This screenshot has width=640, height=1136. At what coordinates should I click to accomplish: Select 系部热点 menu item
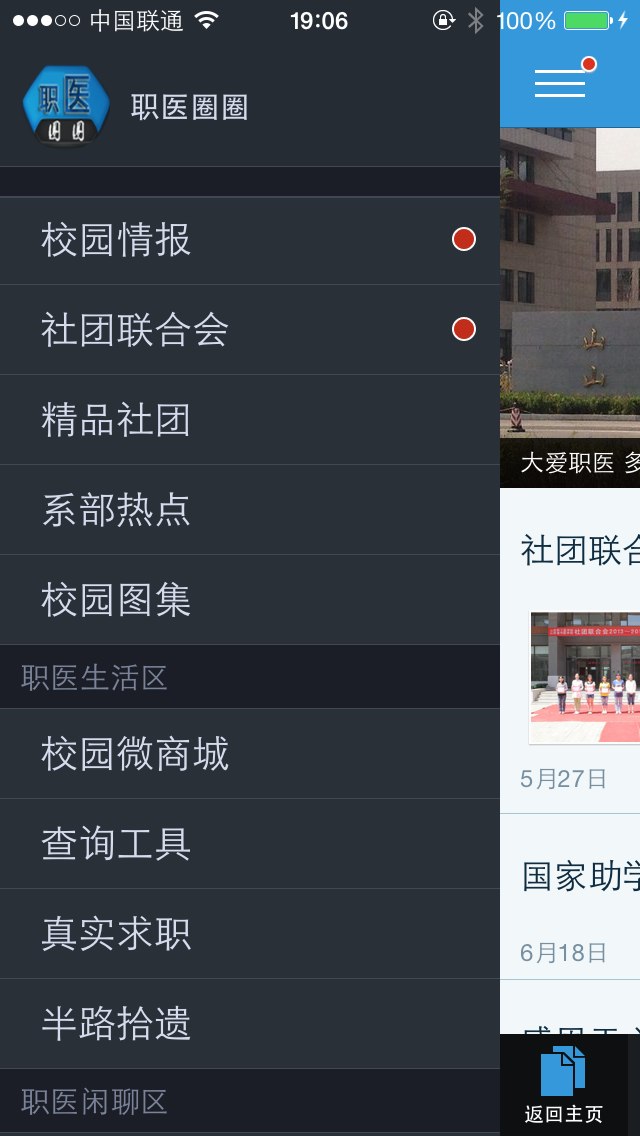point(250,509)
